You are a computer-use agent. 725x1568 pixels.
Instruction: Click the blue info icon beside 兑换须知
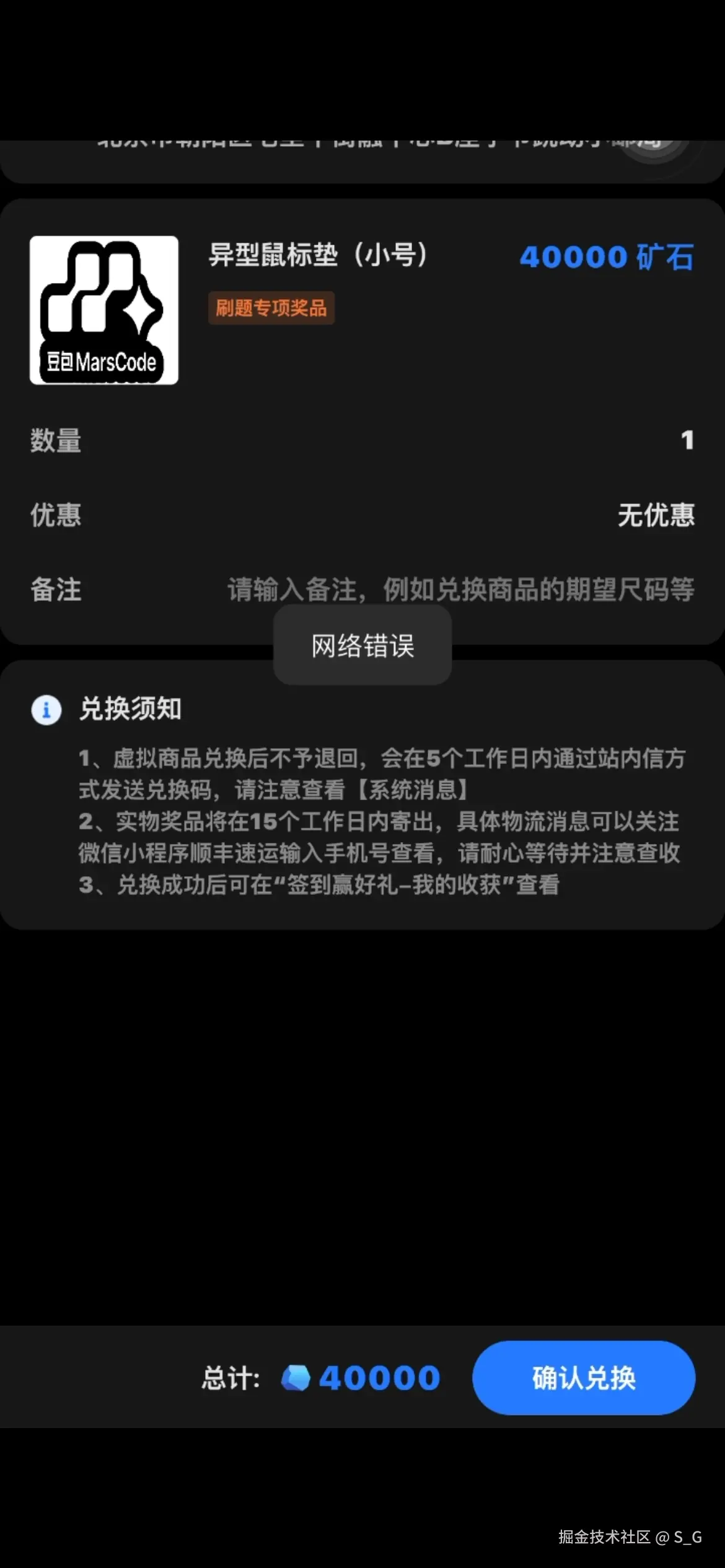(x=46, y=710)
